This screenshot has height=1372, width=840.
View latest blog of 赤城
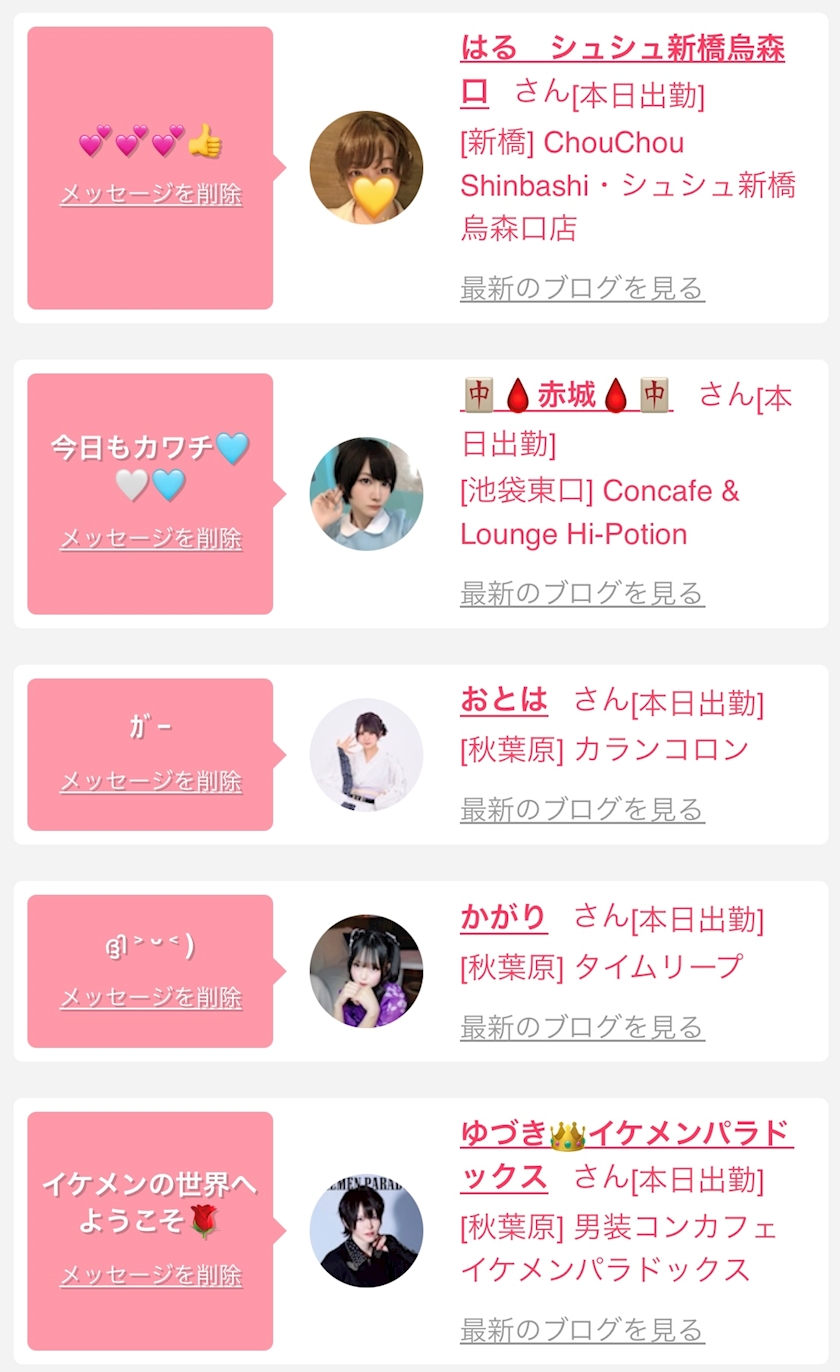(582, 593)
